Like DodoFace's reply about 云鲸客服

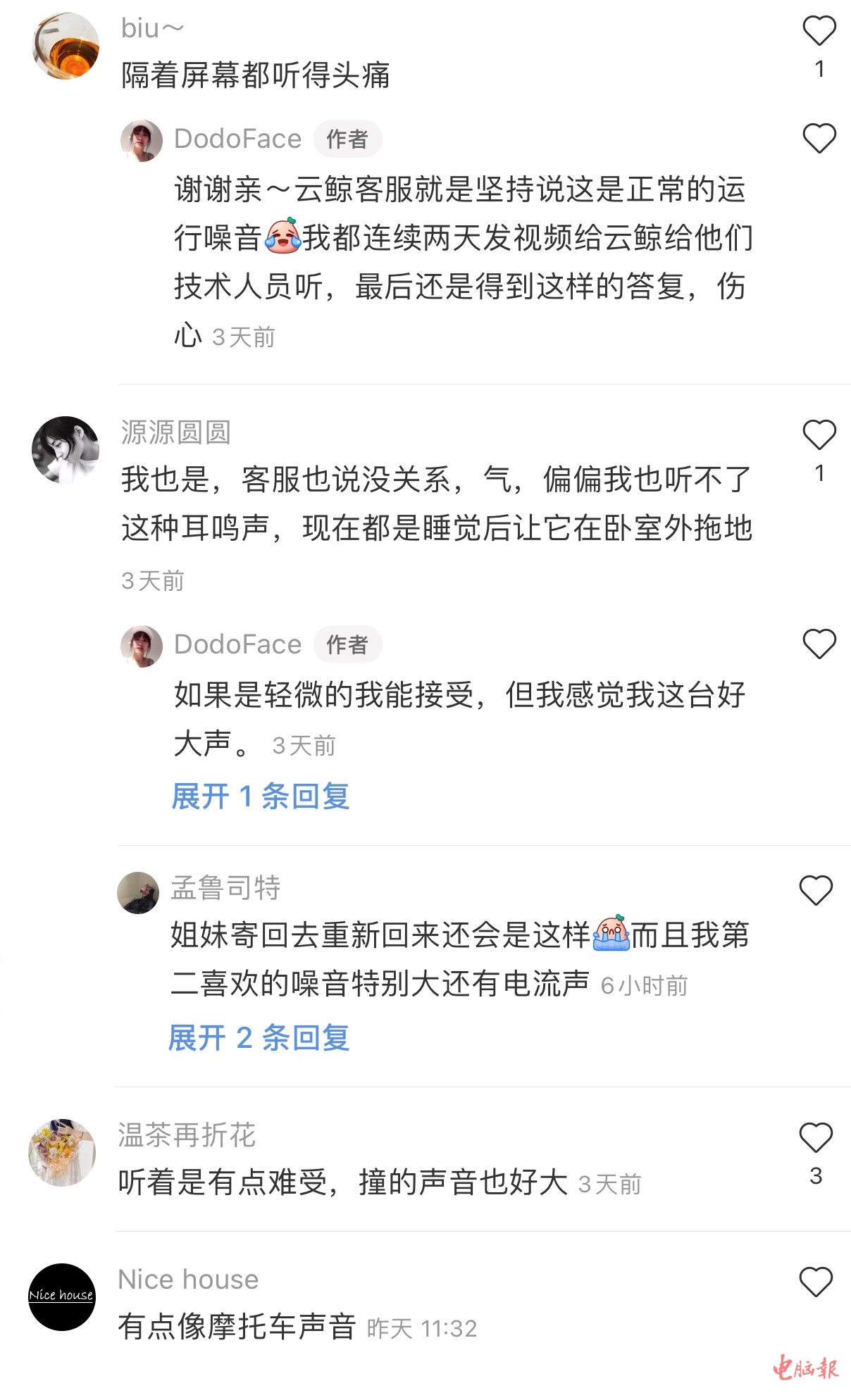tap(819, 139)
